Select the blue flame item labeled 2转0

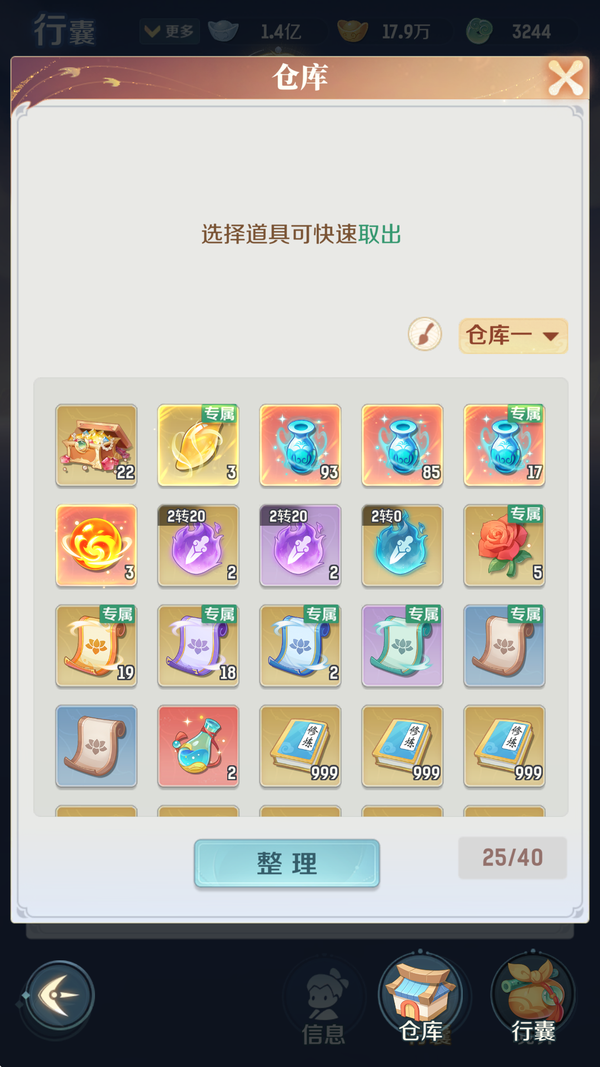tap(403, 546)
